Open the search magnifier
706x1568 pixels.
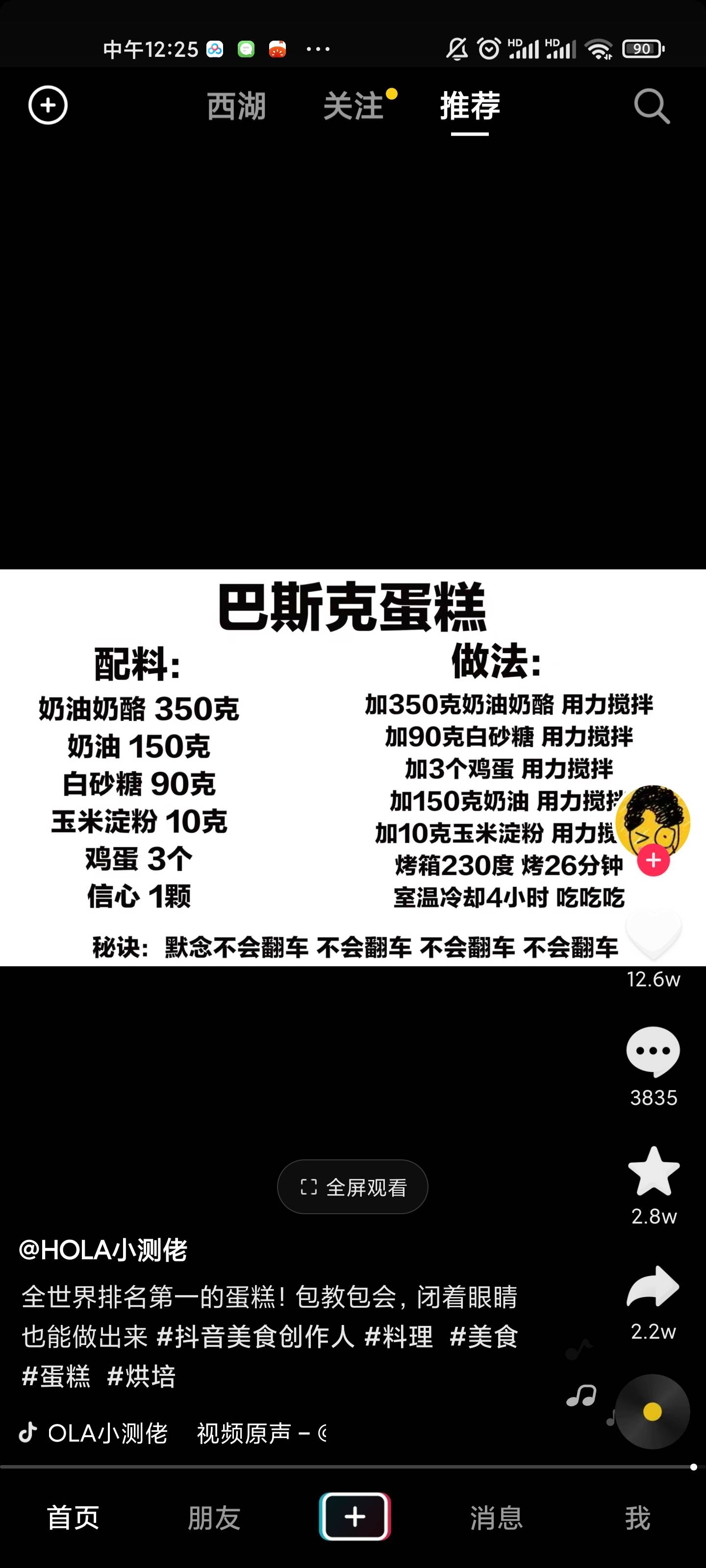(x=651, y=106)
